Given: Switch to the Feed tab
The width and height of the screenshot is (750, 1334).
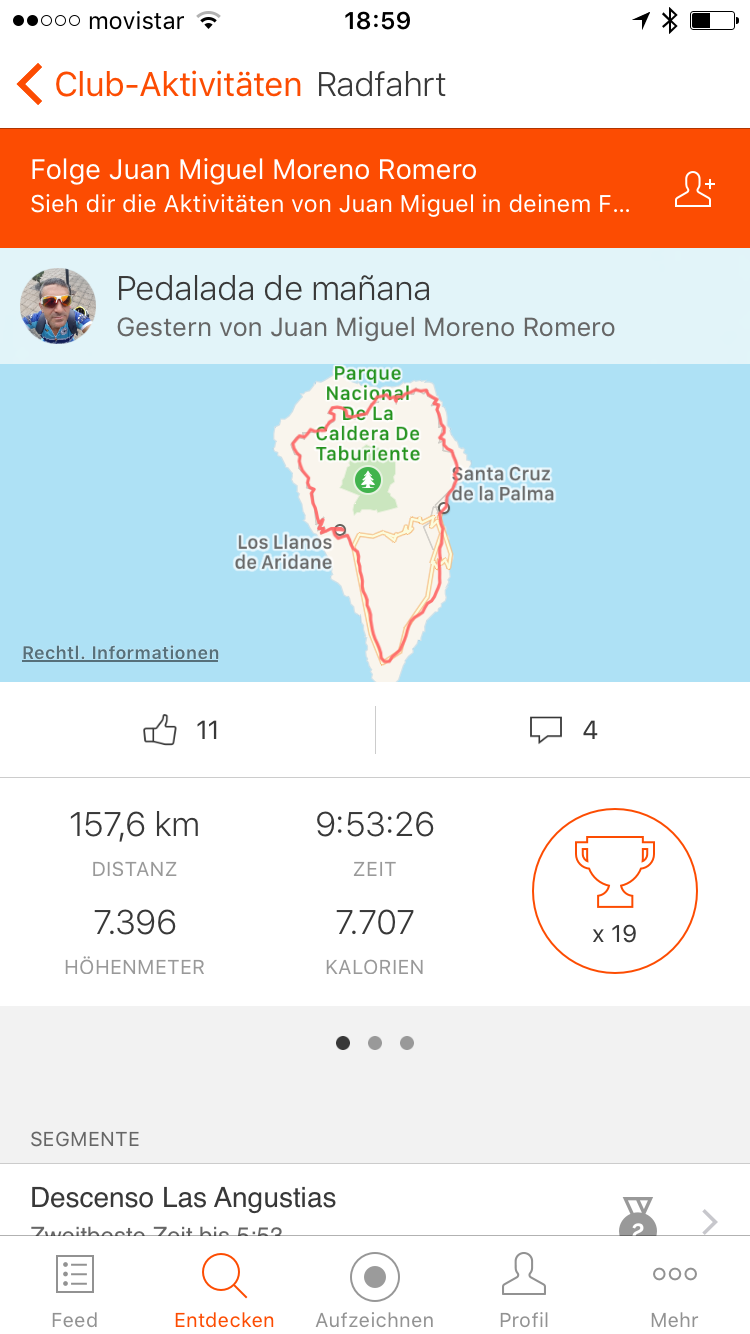Looking at the screenshot, I should [x=75, y=1290].
